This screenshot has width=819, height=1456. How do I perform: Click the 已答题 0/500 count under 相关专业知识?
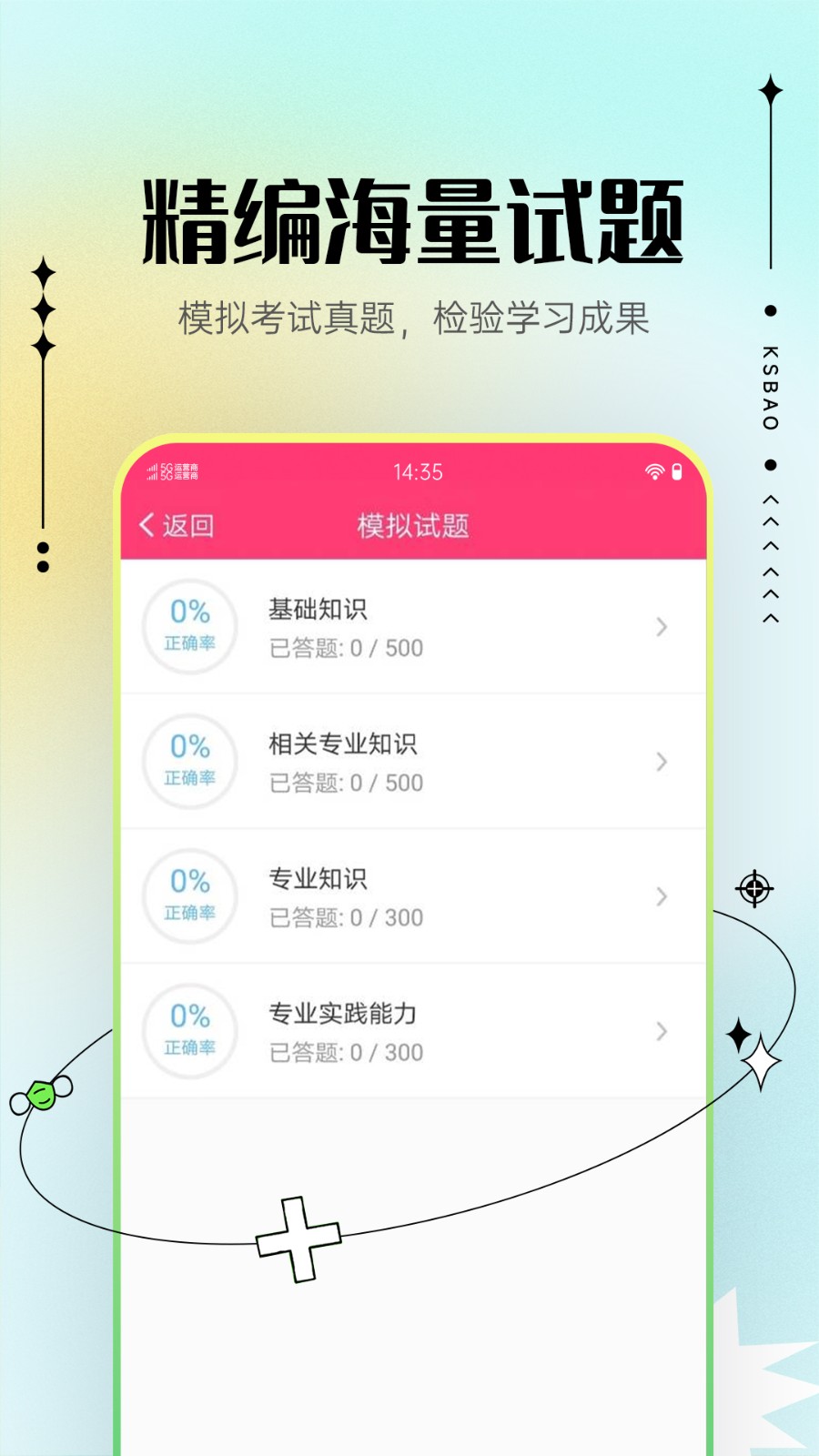pyautogui.click(x=344, y=783)
